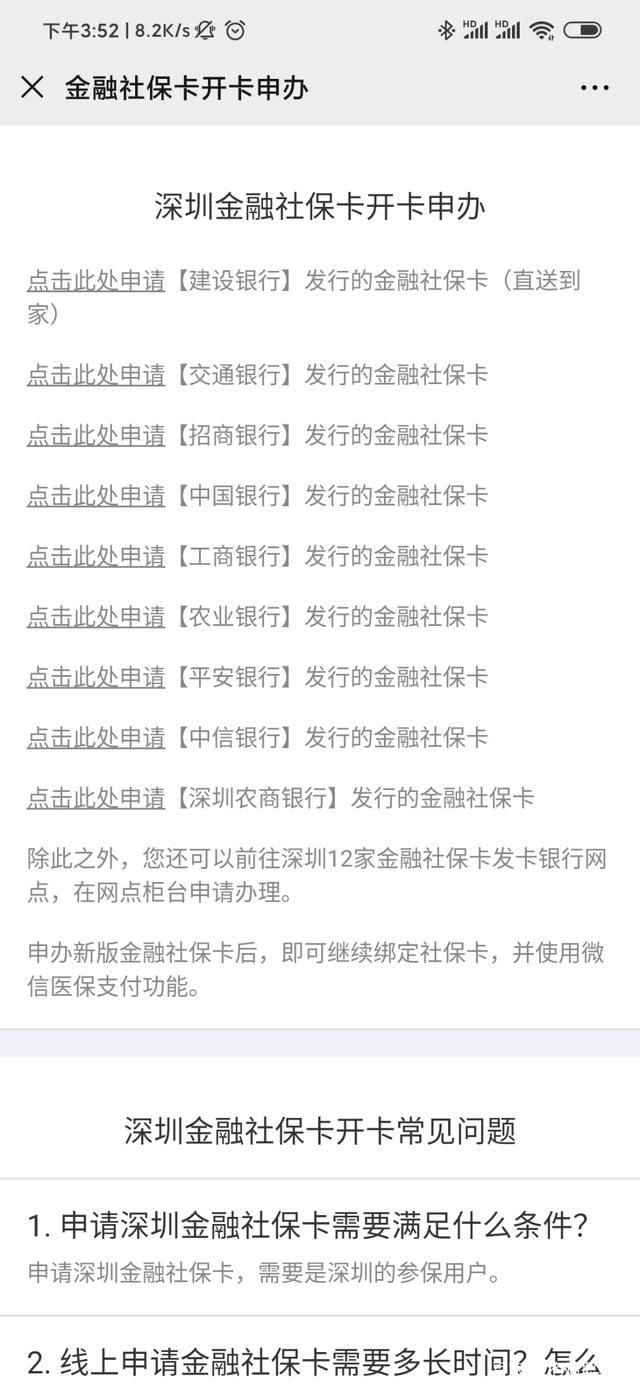Open the 工商银行 card application link

point(96,556)
